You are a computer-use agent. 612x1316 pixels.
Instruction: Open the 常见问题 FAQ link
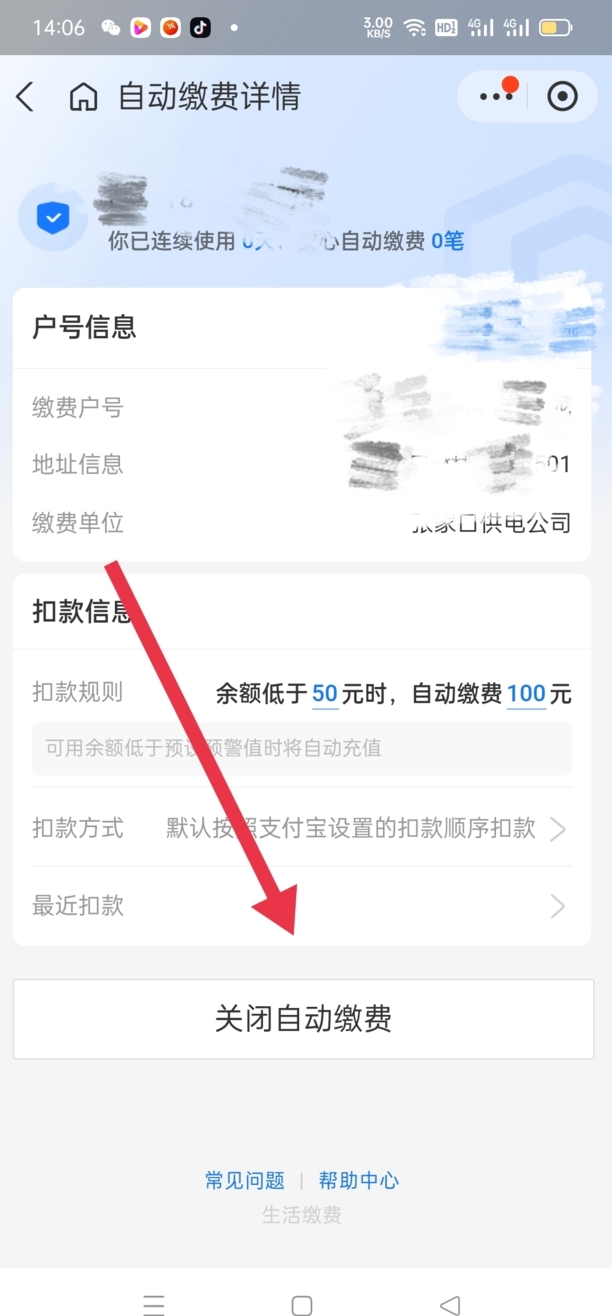pyautogui.click(x=245, y=1180)
